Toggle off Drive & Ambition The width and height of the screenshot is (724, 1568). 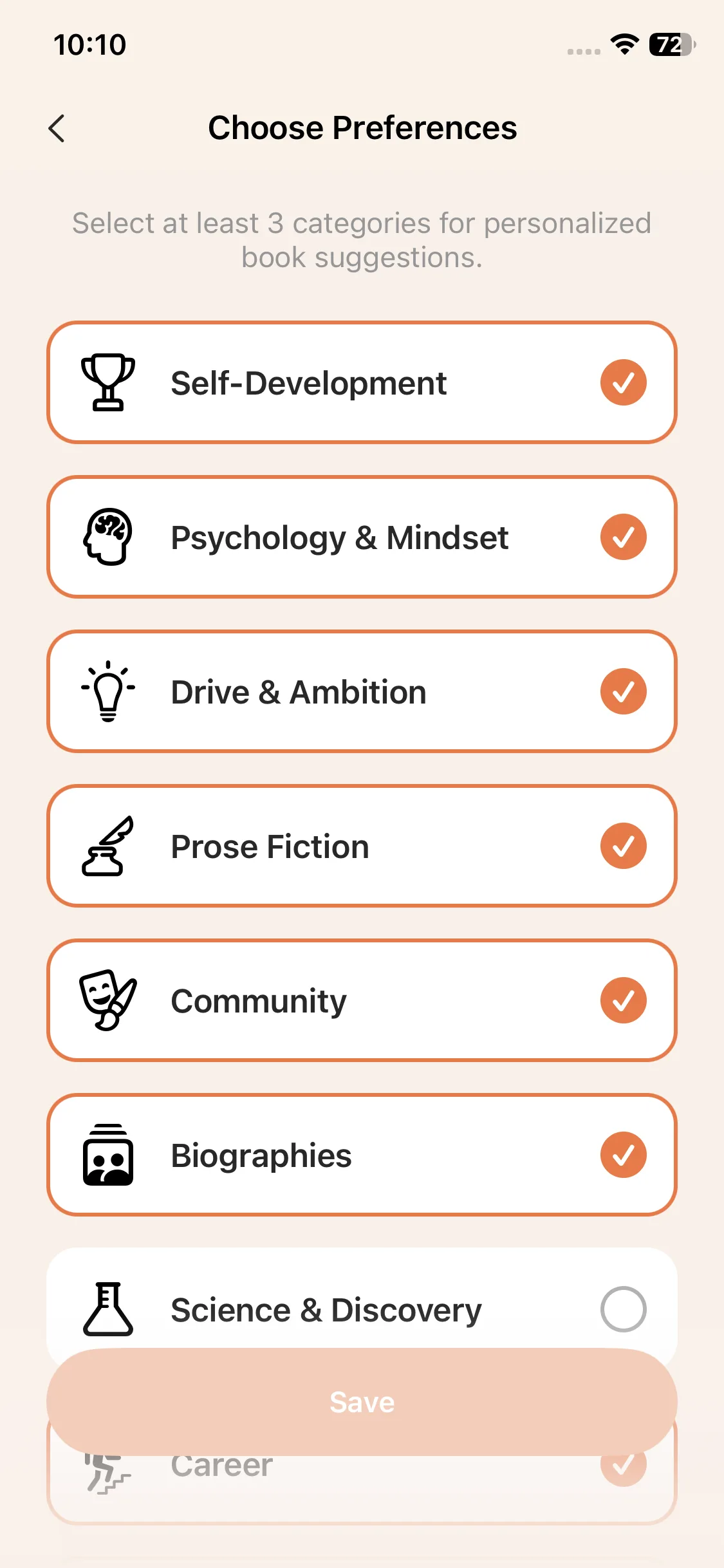tap(622, 691)
